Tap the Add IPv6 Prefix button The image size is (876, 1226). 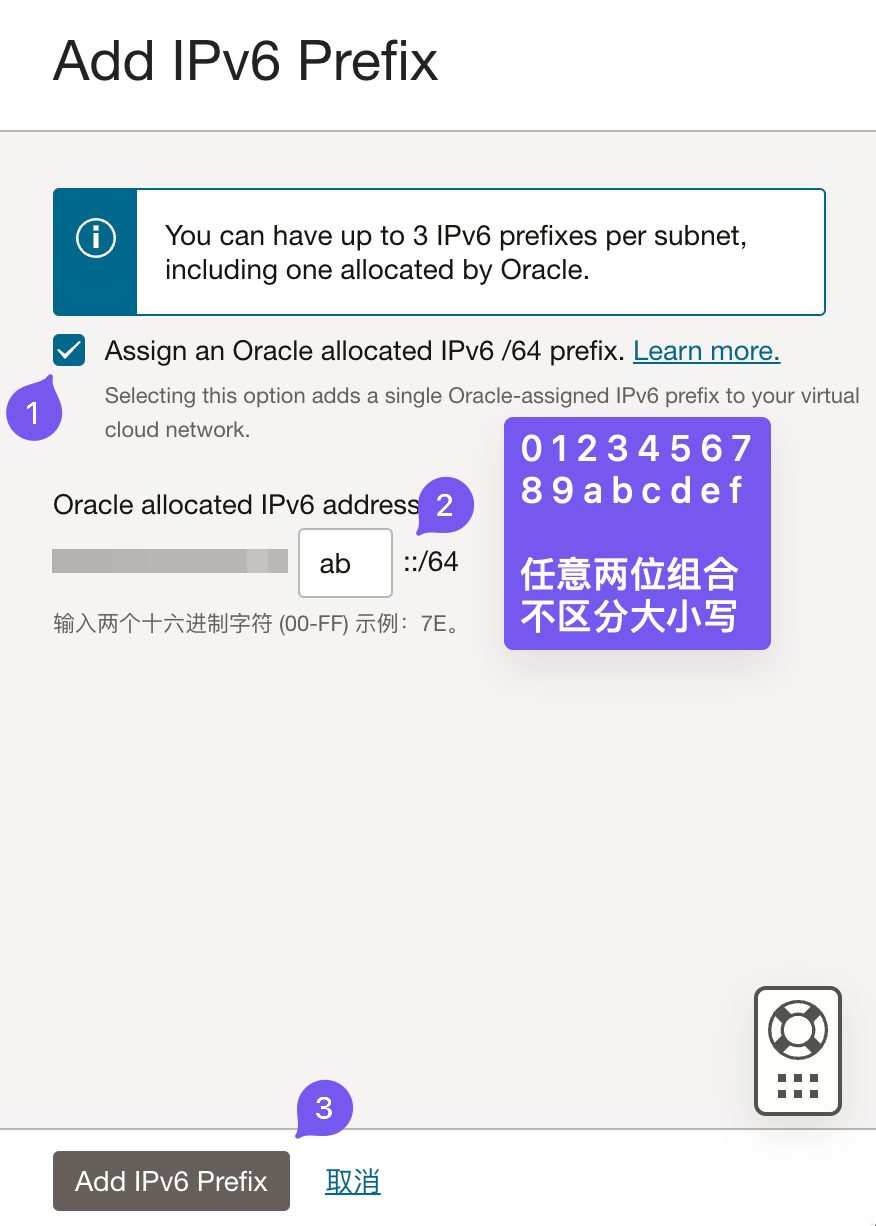coord(171,1181)
